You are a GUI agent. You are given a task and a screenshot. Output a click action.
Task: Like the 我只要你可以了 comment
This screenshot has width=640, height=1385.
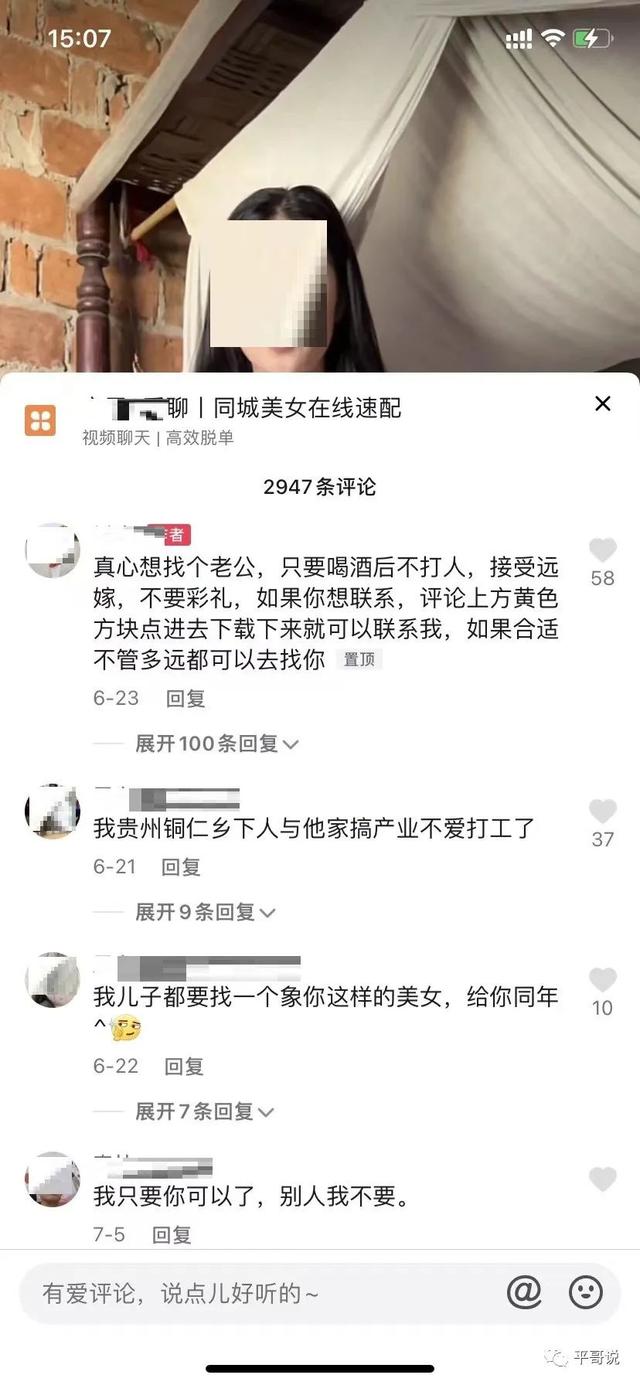coord(602,1180)
